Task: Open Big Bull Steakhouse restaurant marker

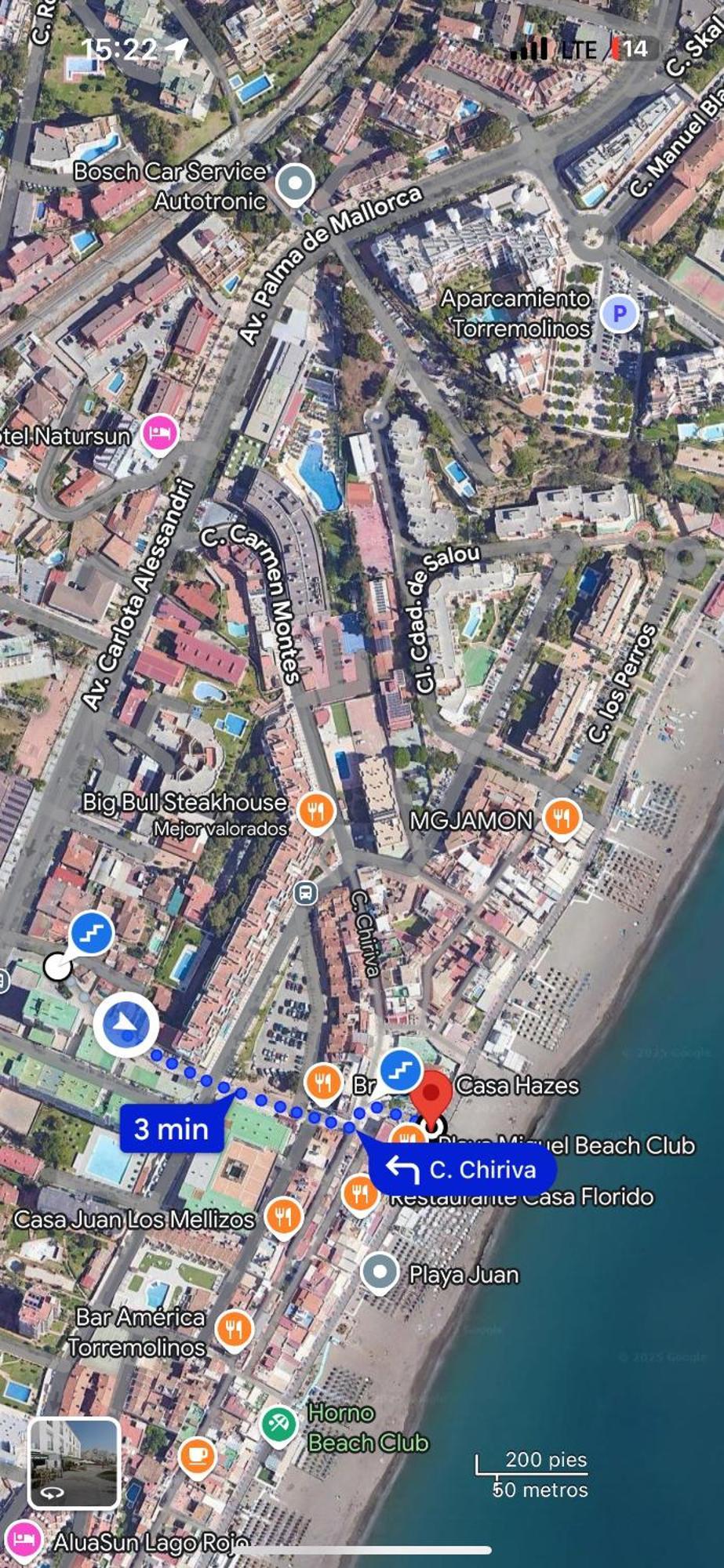Action: coord(316,810)
